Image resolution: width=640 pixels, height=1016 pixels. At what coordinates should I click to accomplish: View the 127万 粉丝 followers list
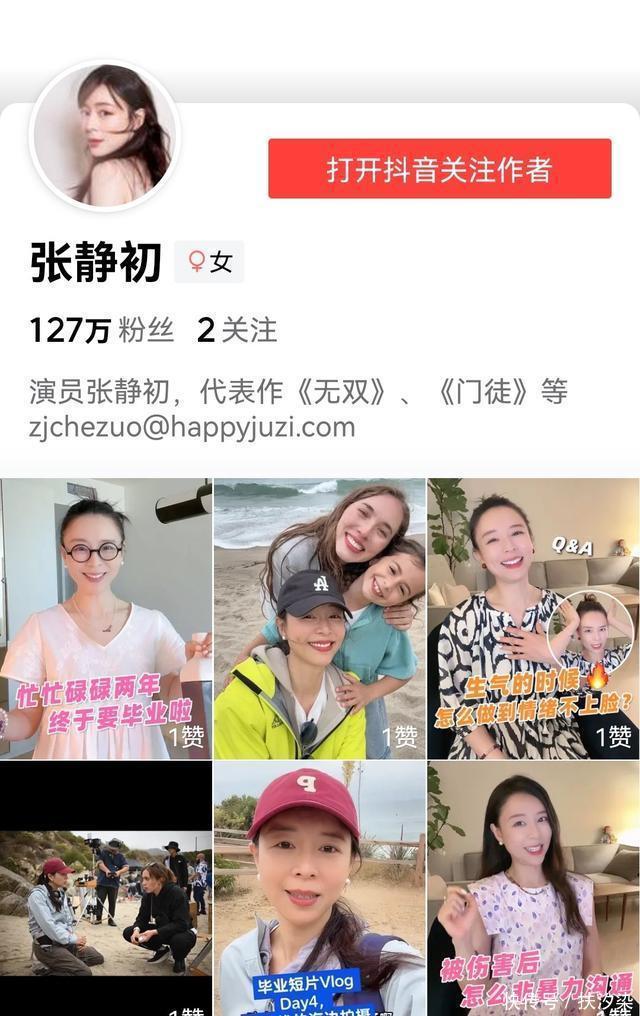(x=102, y=330)
